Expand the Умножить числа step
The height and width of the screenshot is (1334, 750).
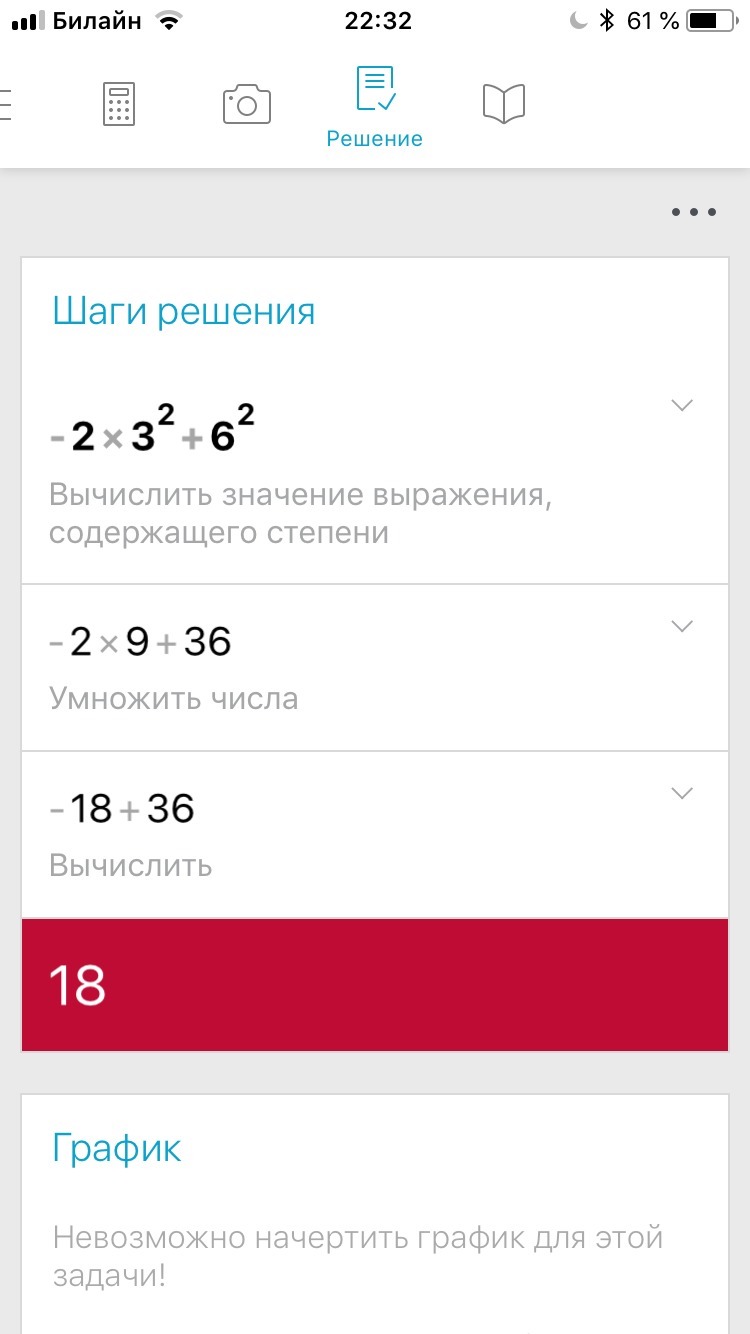[682, 626]
